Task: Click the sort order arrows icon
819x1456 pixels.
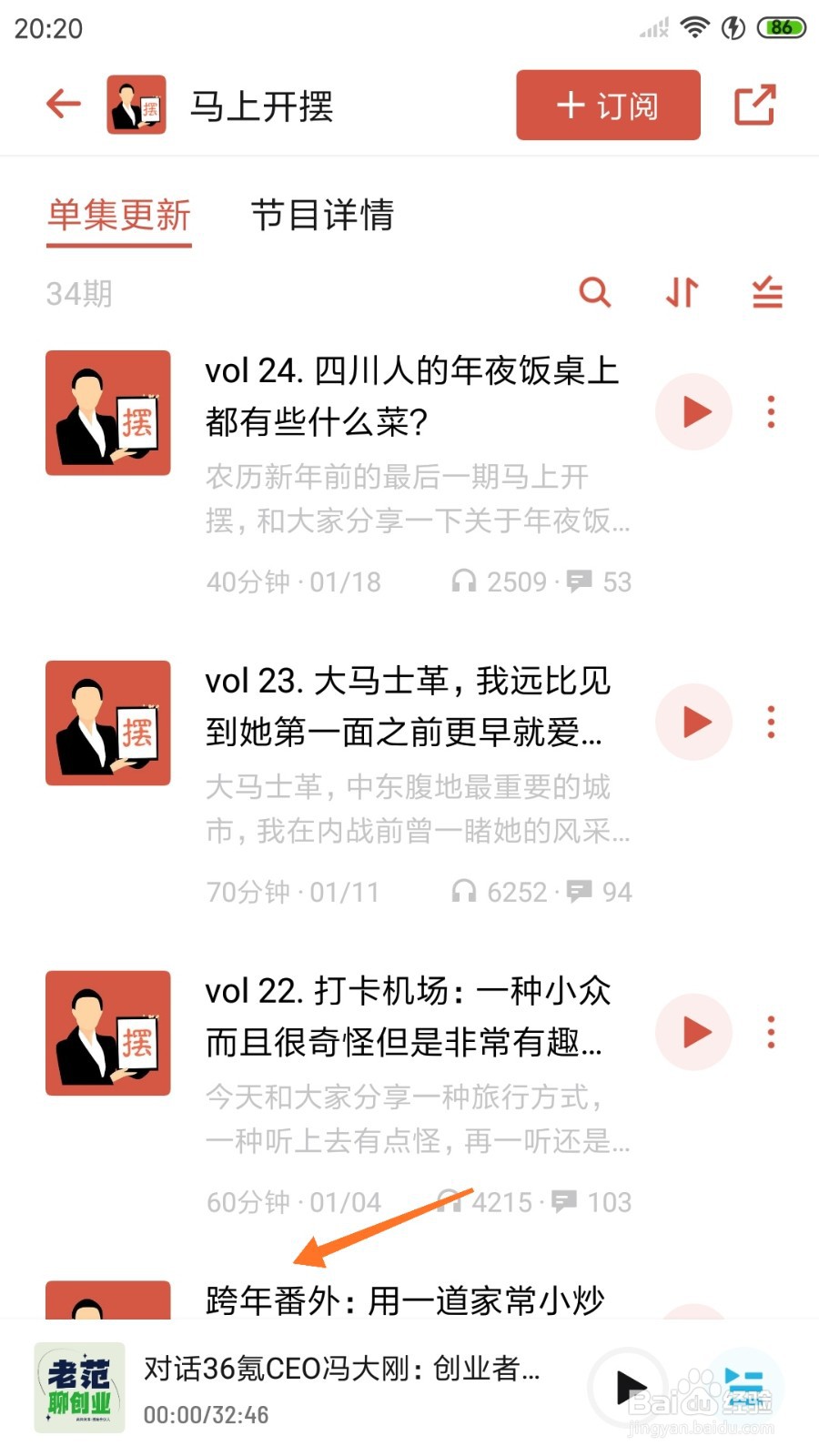Action: [x=681, y=293]
